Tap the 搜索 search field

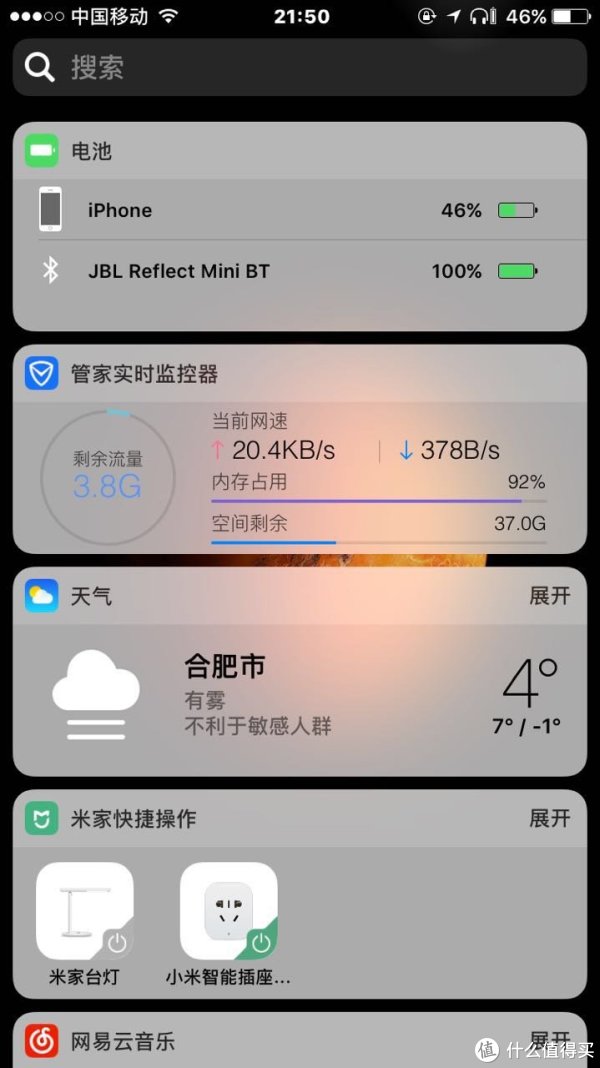pos(300,68)
